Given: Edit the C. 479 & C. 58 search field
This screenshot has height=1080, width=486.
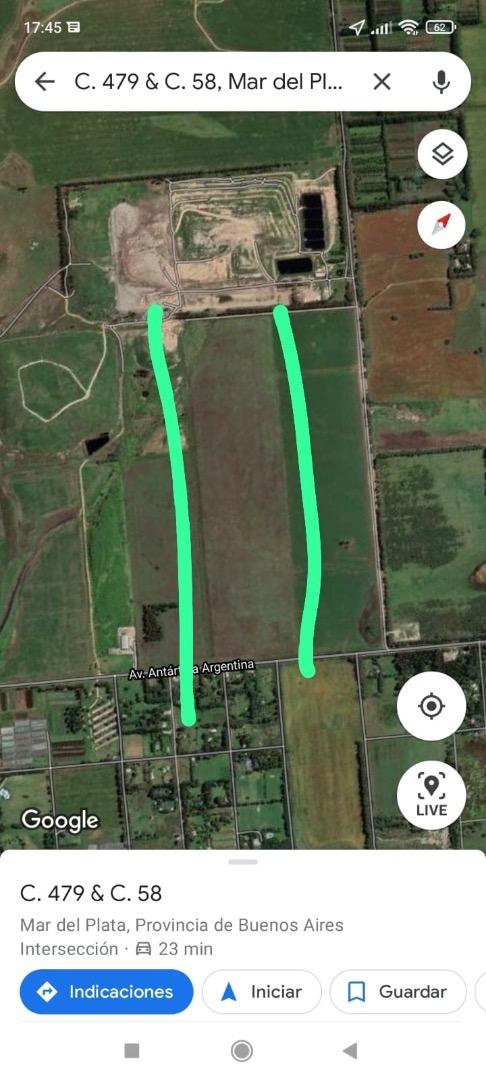Looking at the screenshot, I should tap(213, 82).
